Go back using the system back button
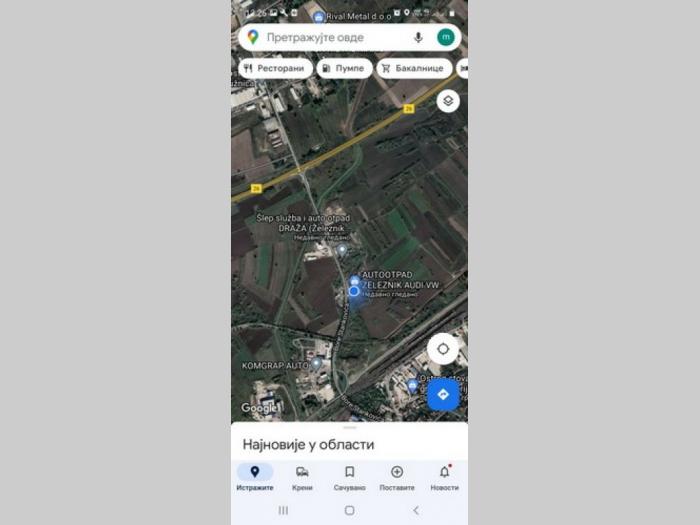The width and height of the screenshot is (700, 525). (x=416, y=510)
